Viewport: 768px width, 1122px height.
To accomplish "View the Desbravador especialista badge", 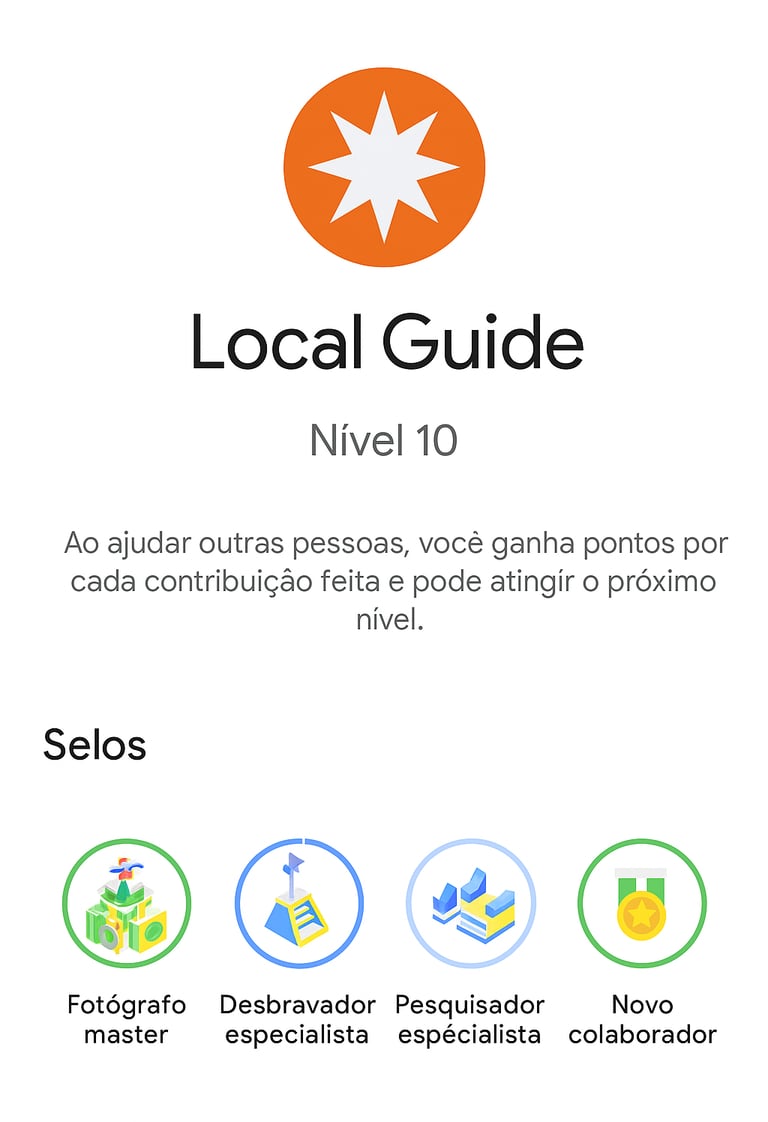I will click(298, 903).
